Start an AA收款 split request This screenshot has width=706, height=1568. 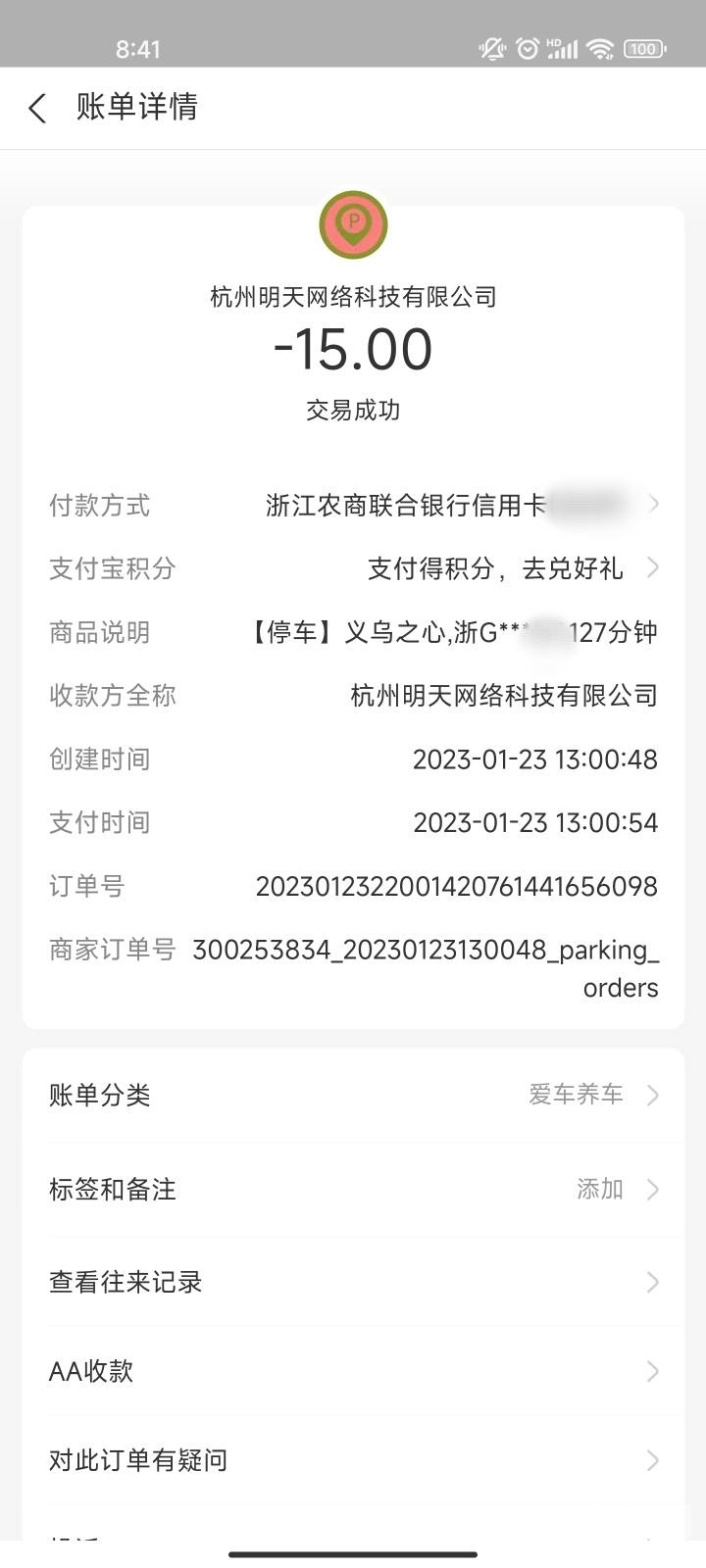pyautogui.click(x=353, y=1371)
